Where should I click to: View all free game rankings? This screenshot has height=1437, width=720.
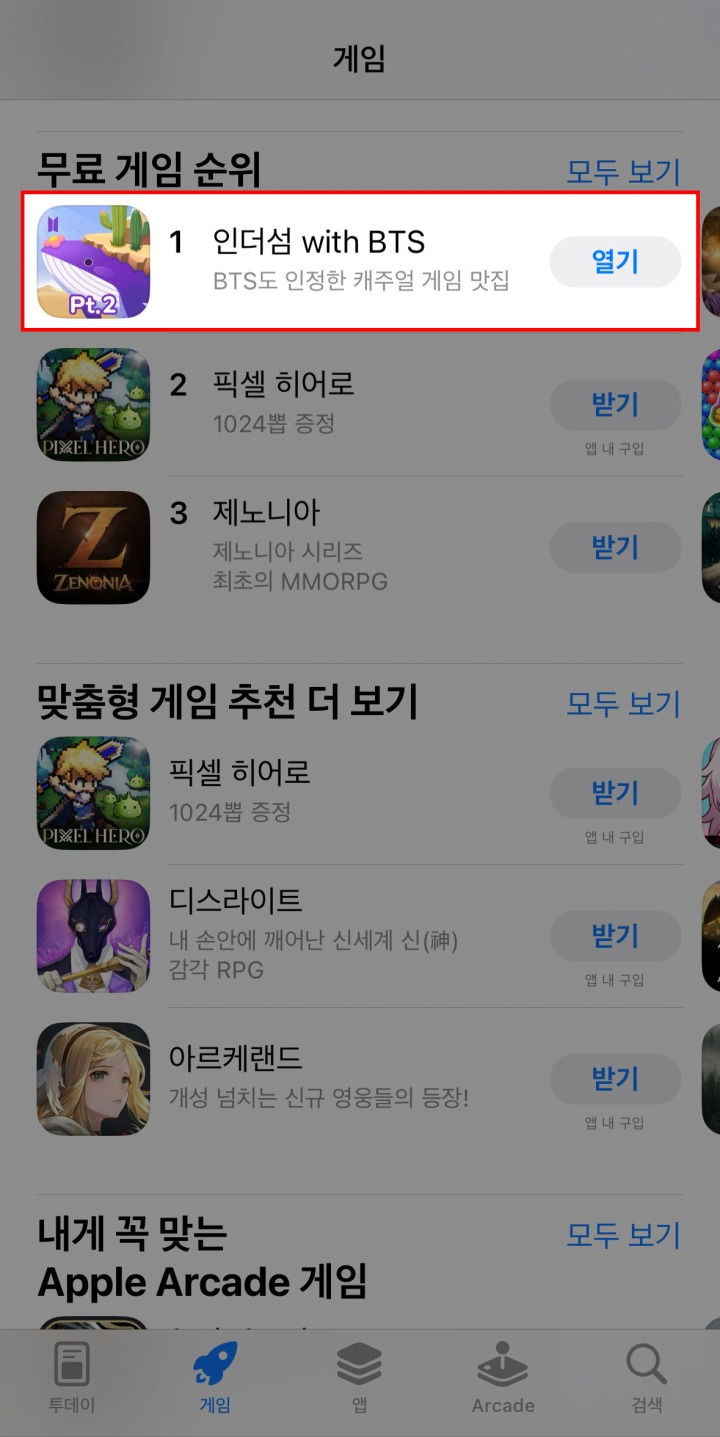[623, 172]
